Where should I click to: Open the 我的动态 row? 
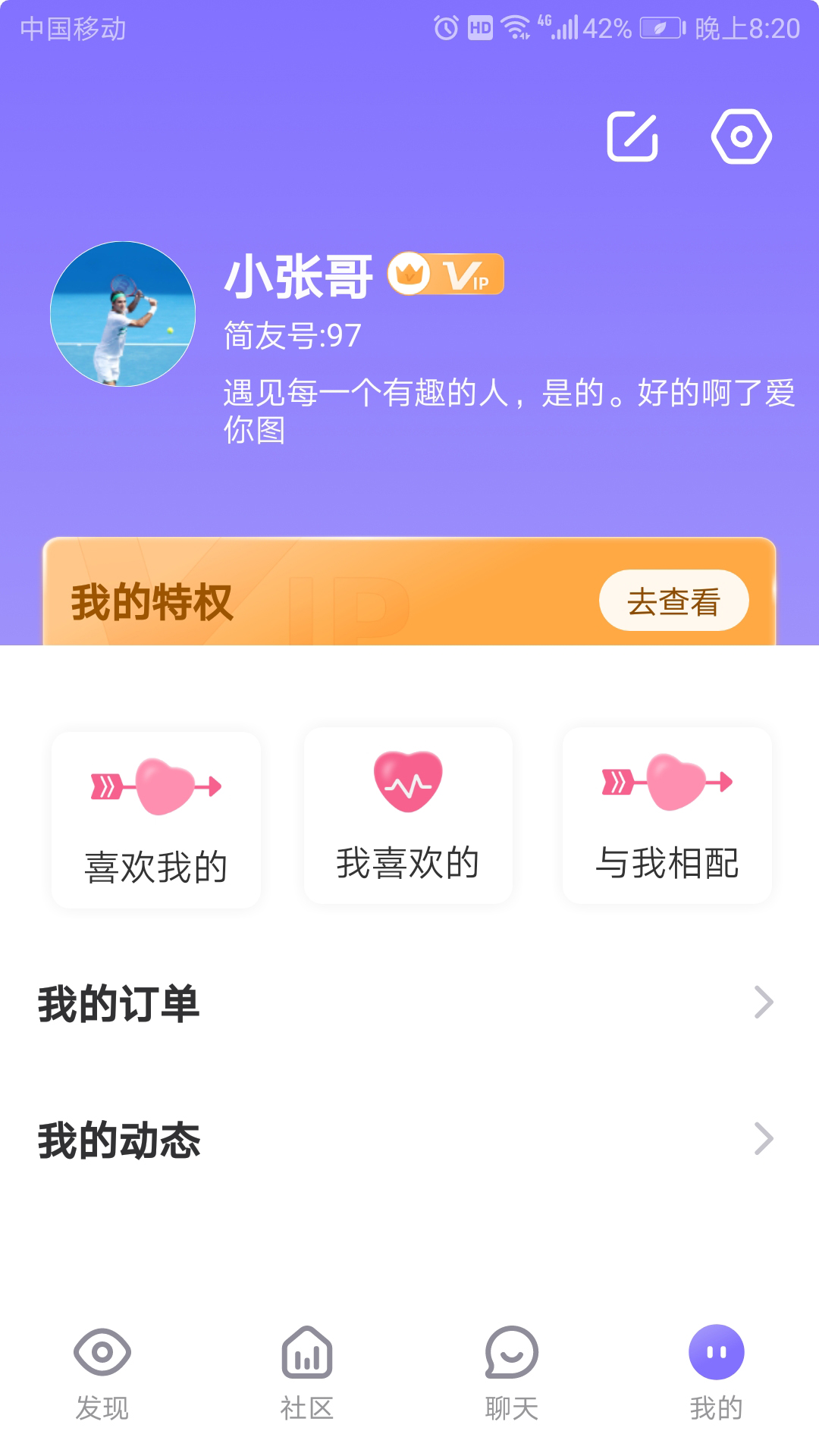point(408,1139)
